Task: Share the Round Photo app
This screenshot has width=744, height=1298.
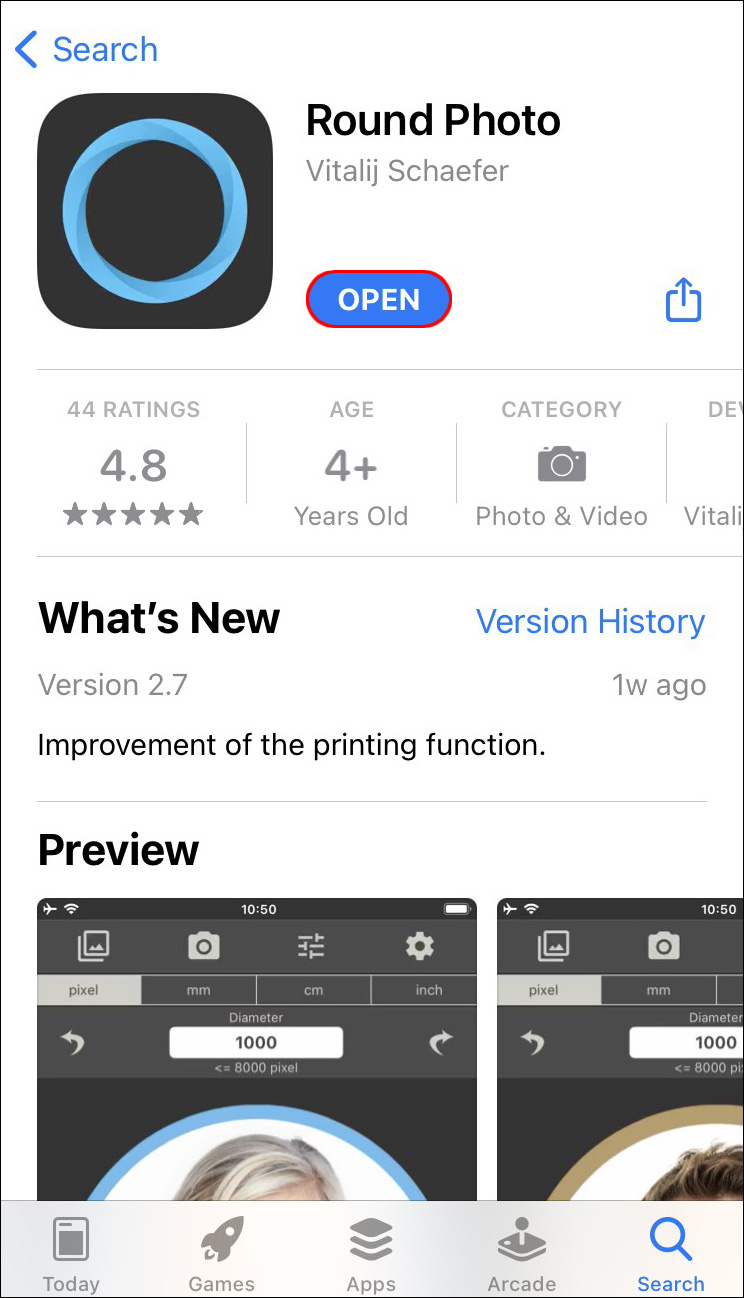Action: tap(684, 300)
